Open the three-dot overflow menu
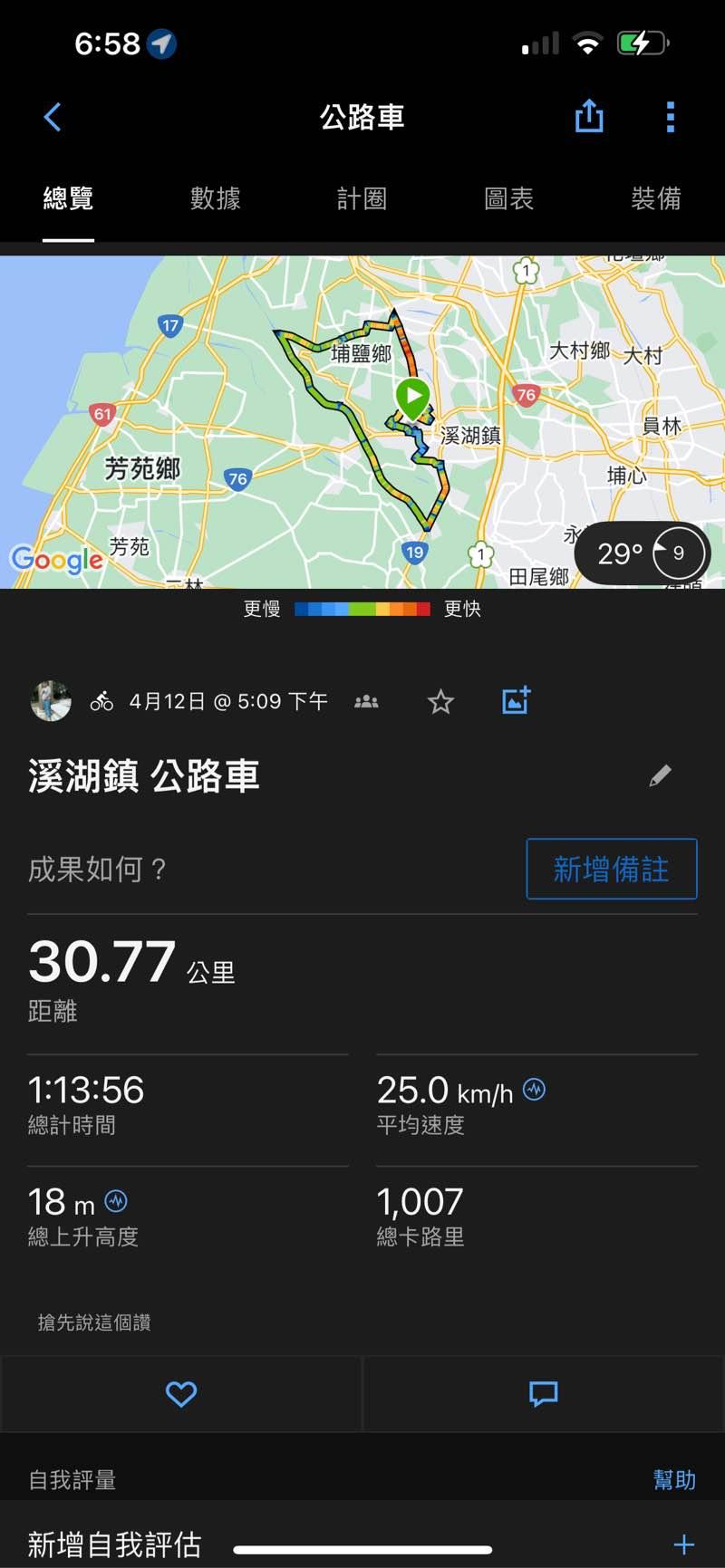725x1568 pixels. click(671, 117)
